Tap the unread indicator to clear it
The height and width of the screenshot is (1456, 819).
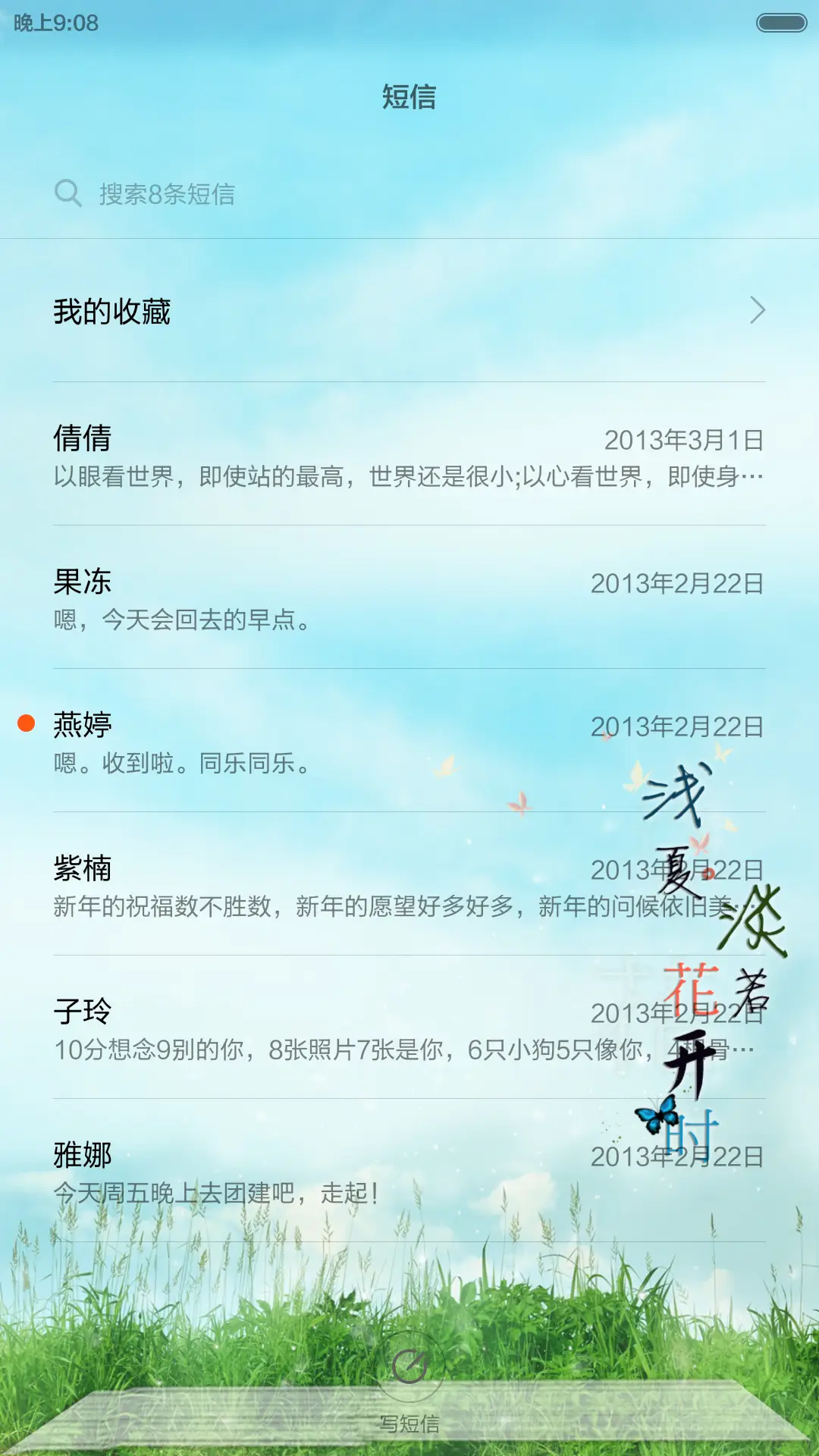tap(25, 726)
